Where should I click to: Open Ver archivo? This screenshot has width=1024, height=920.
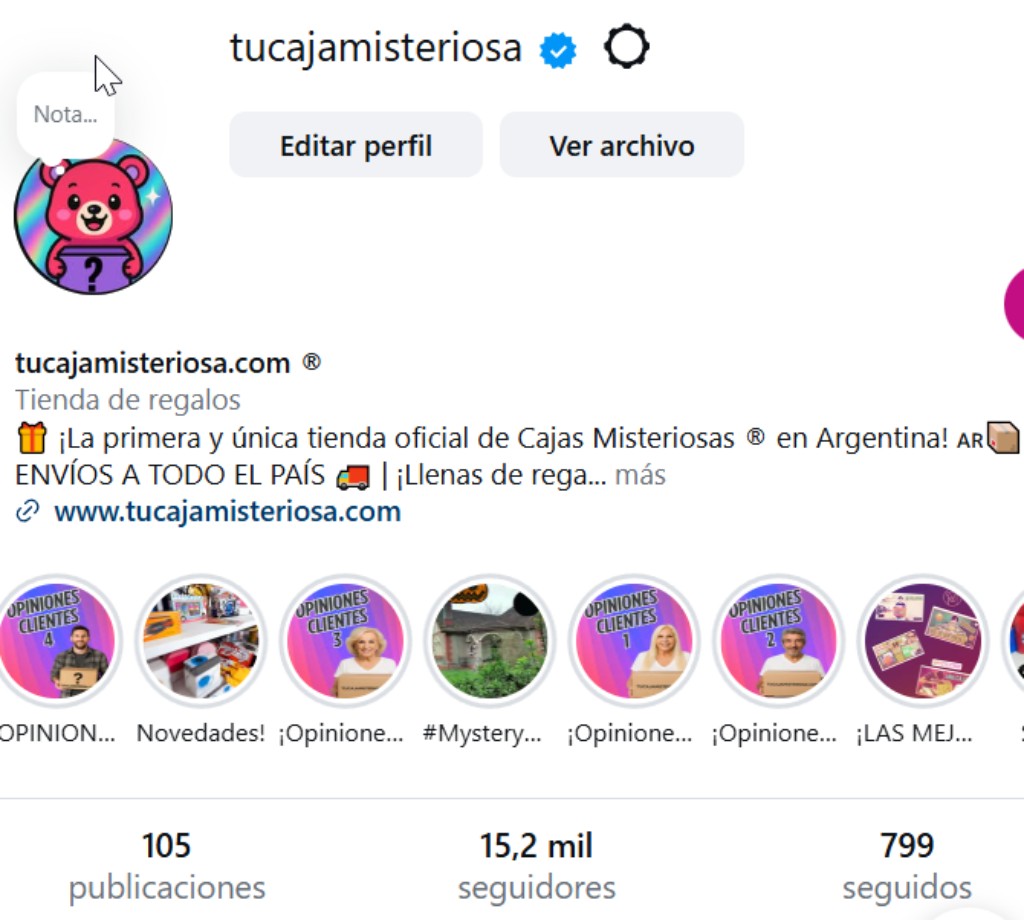[621, 145]
